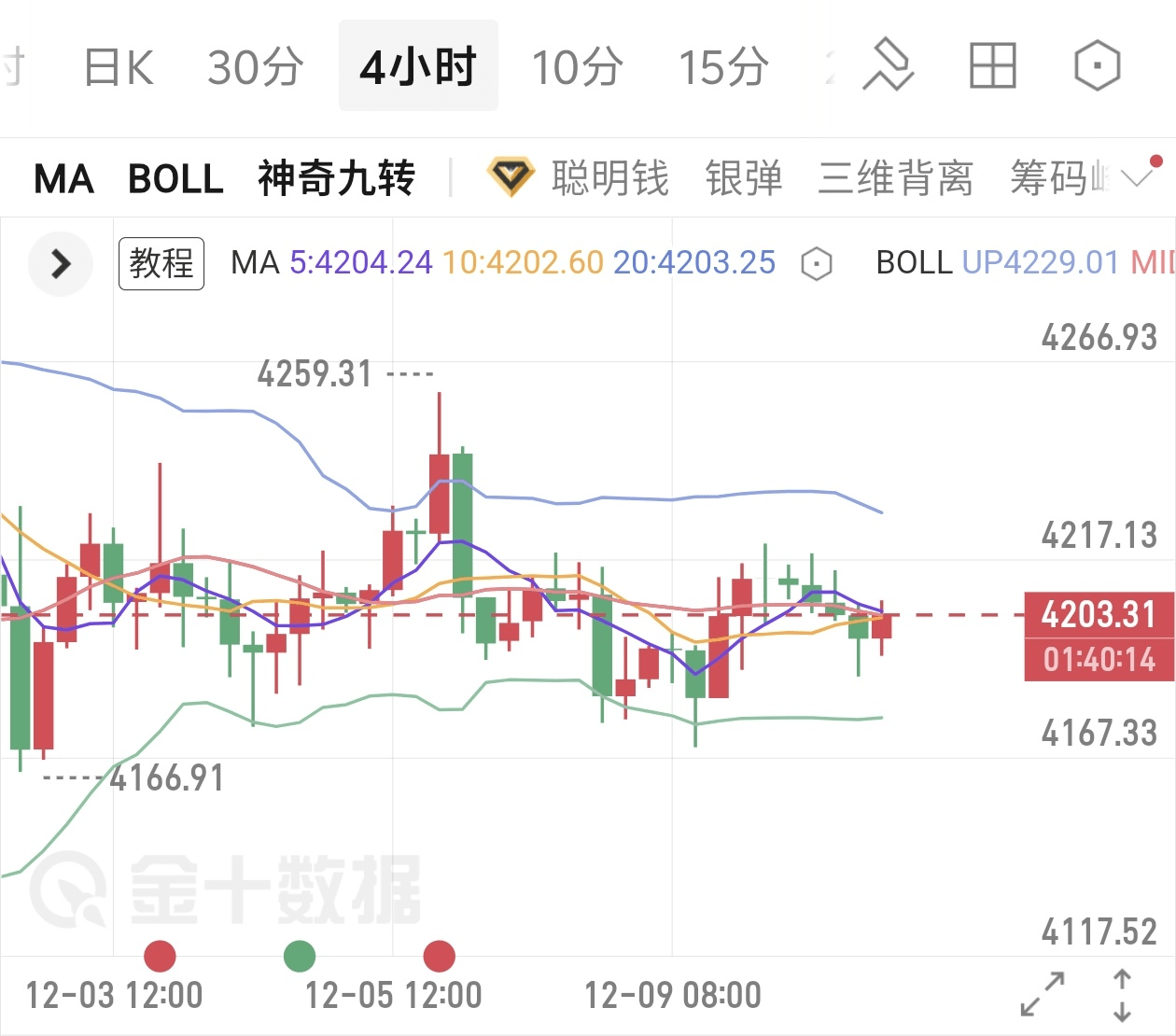Select the 银弹 indicator

743,178
